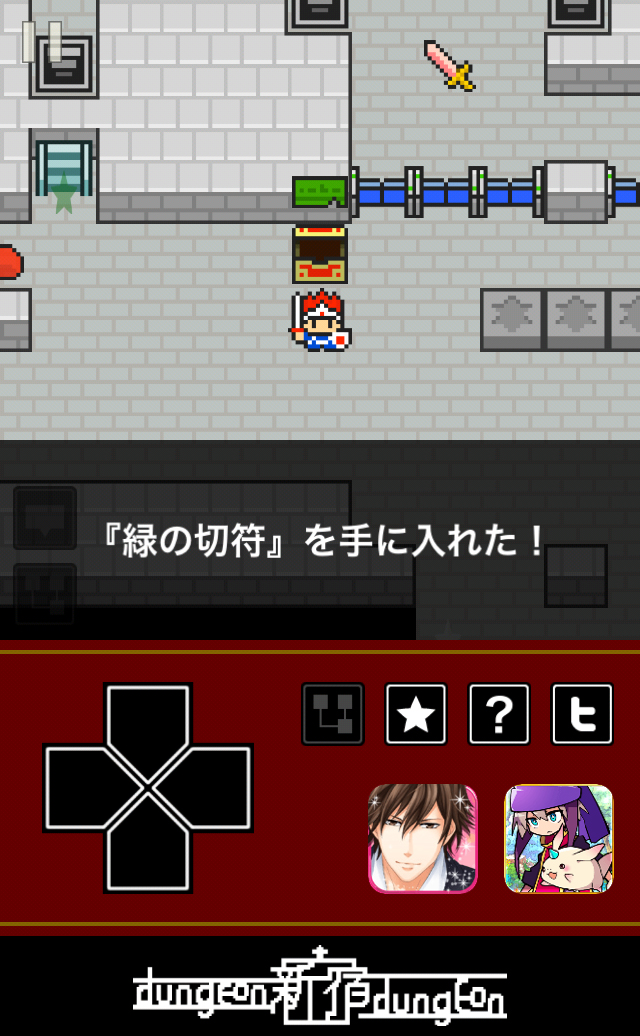Open the purple-hat girl app promo

[558, 838]
